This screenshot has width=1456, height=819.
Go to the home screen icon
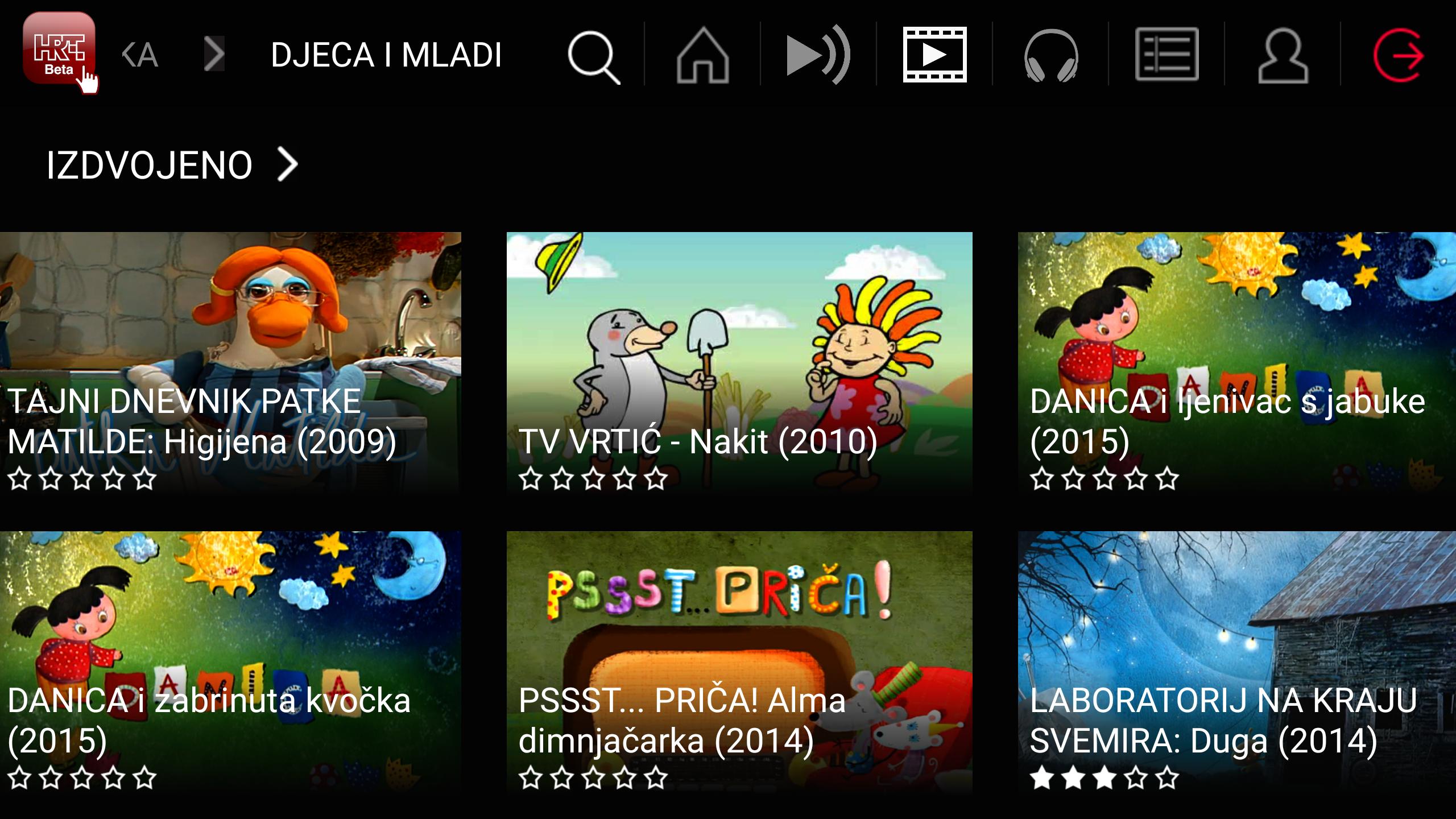(x=703, y=56)
